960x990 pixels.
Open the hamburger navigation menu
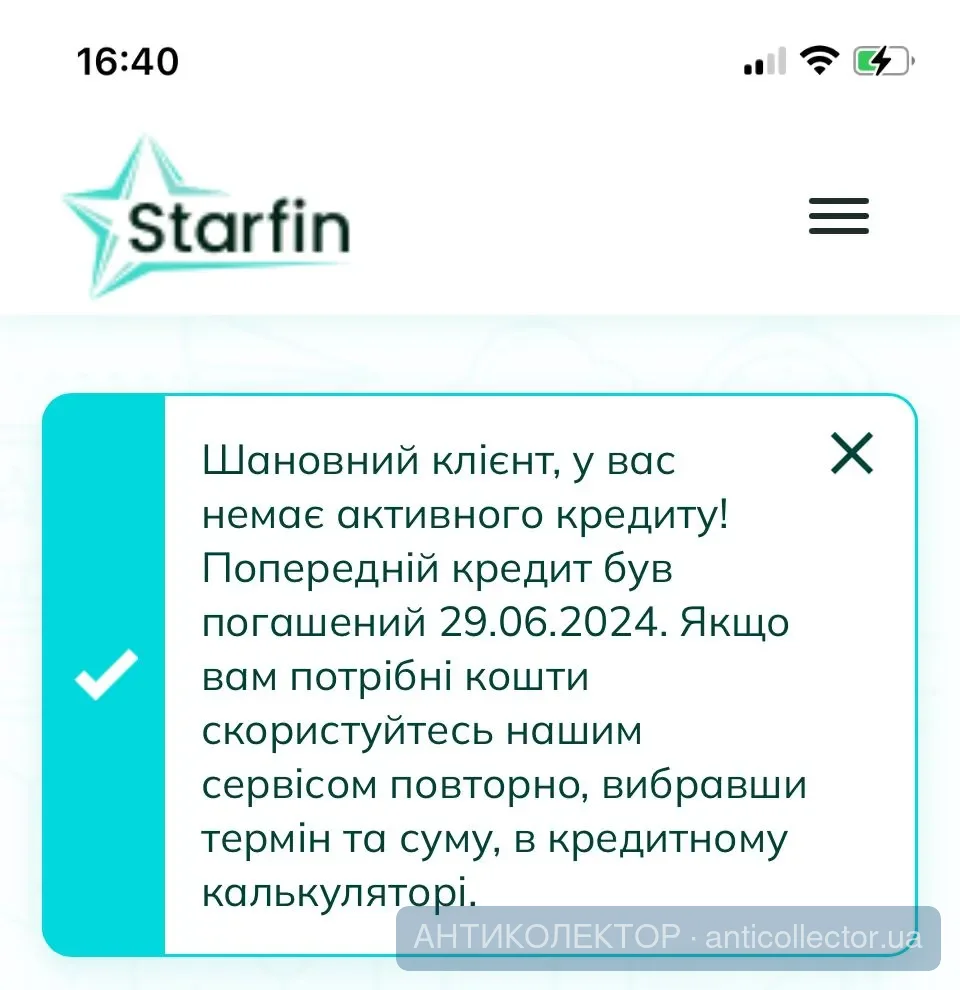pyautogui.click(x=838, y=216)
